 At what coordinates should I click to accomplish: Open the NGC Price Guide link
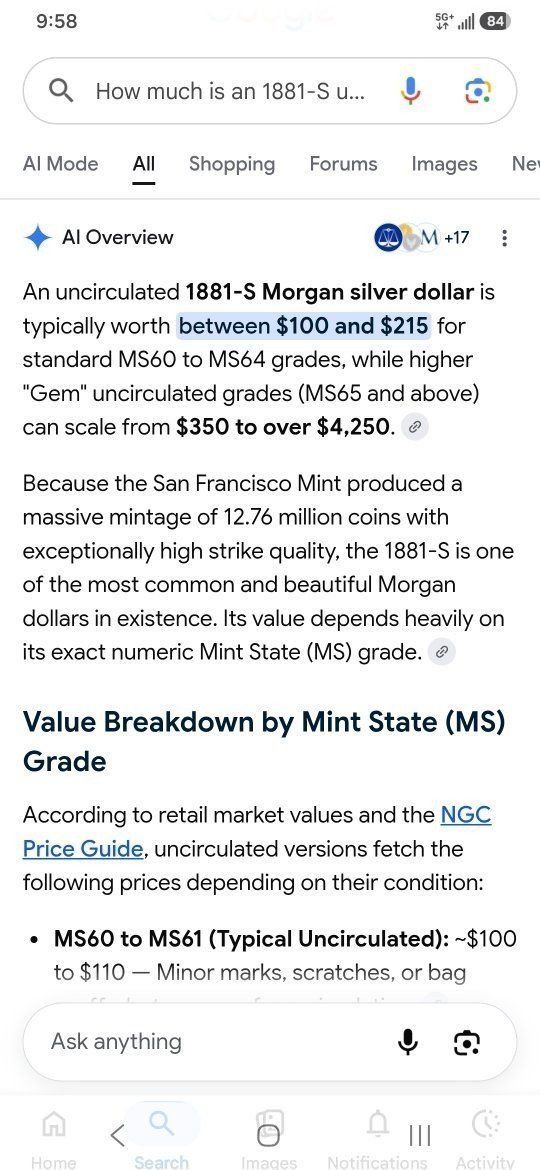click(257, 831)
